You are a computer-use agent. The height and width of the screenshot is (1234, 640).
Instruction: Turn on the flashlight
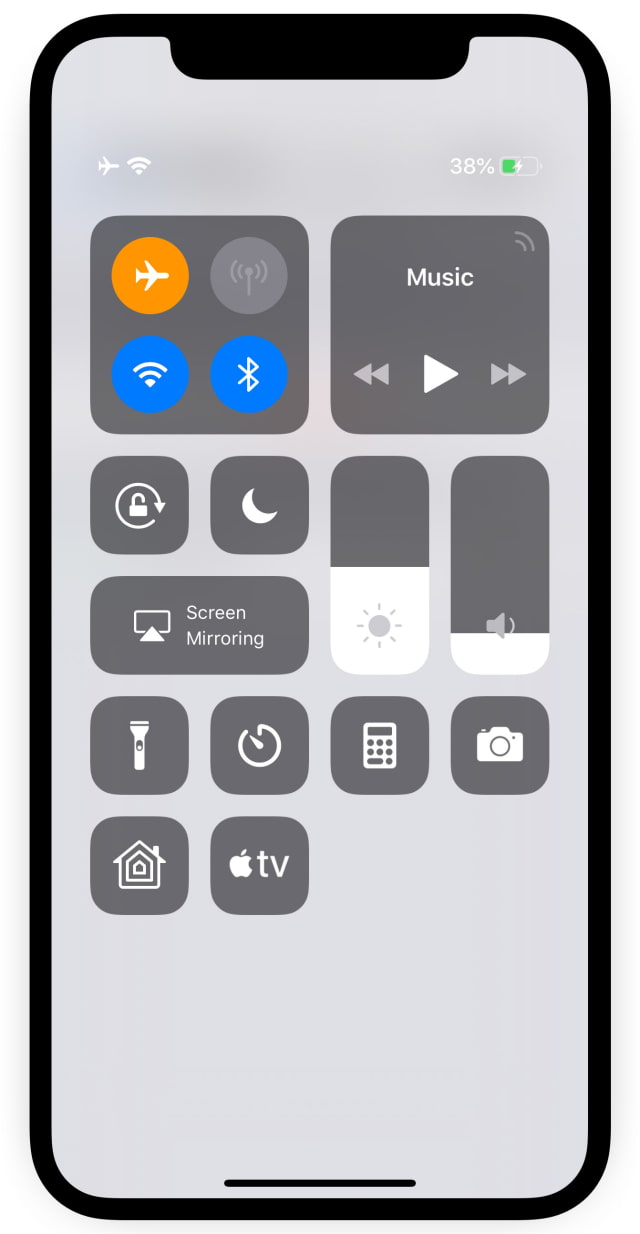139,745
